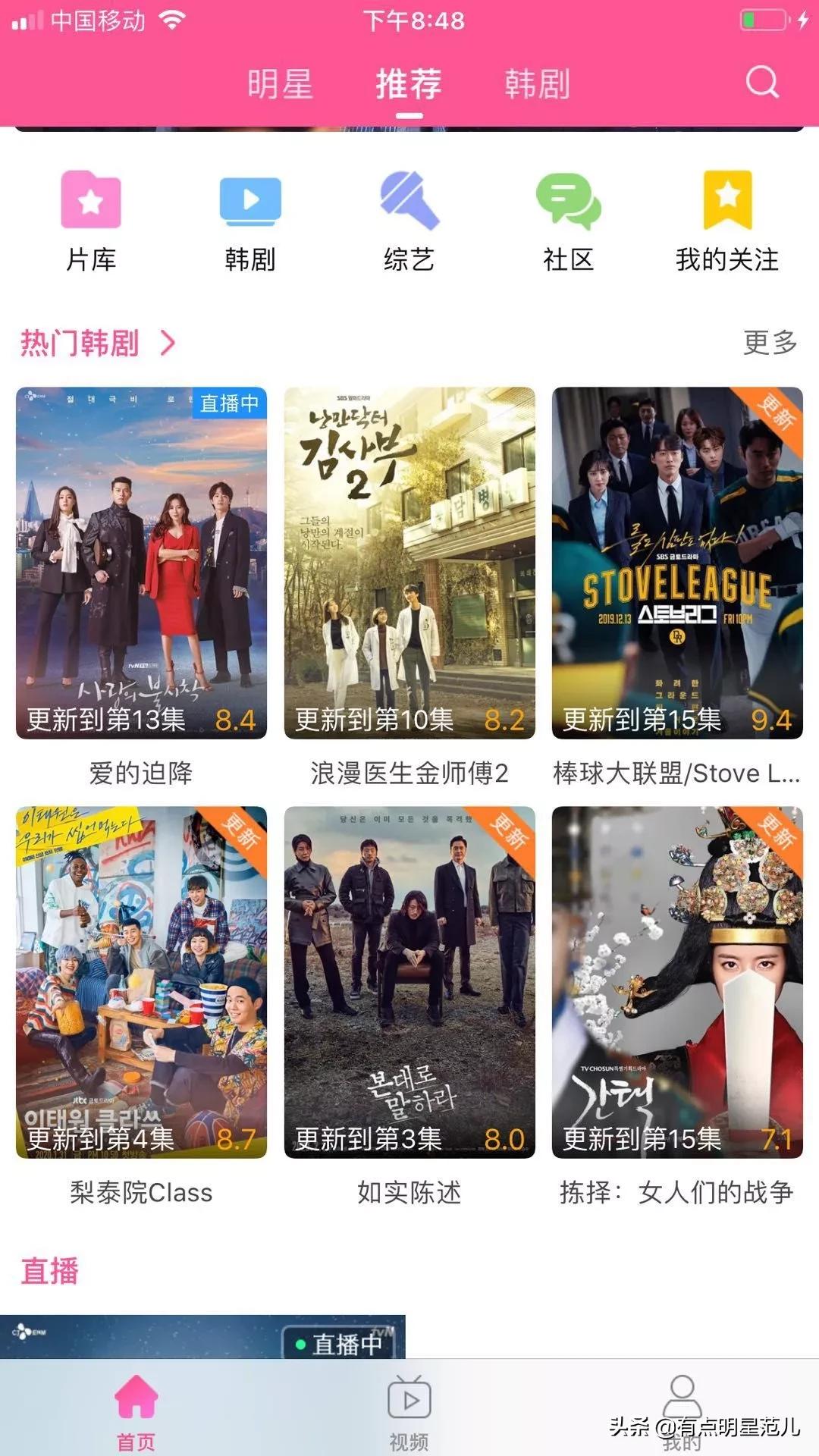
Task: Open the 综艺 variety shortcut
Action: (409, 220)
